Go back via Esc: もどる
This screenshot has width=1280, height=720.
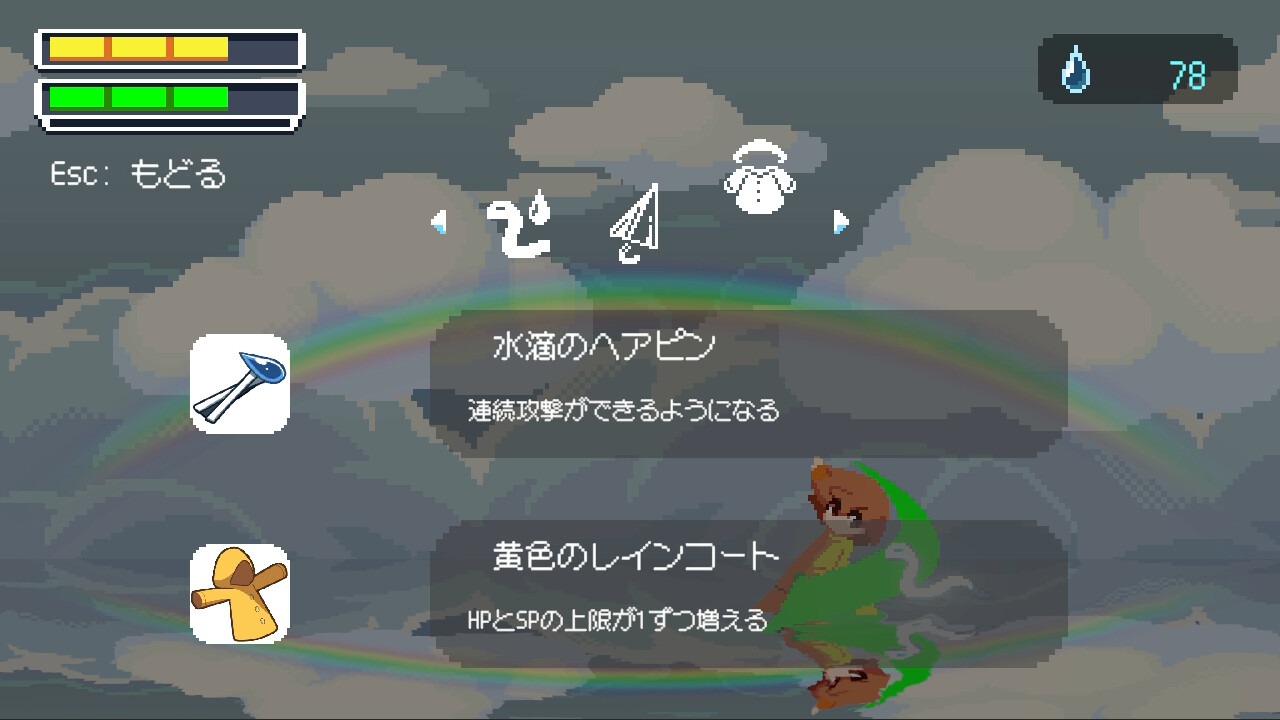pyautogui.click(x=139, y=174)
